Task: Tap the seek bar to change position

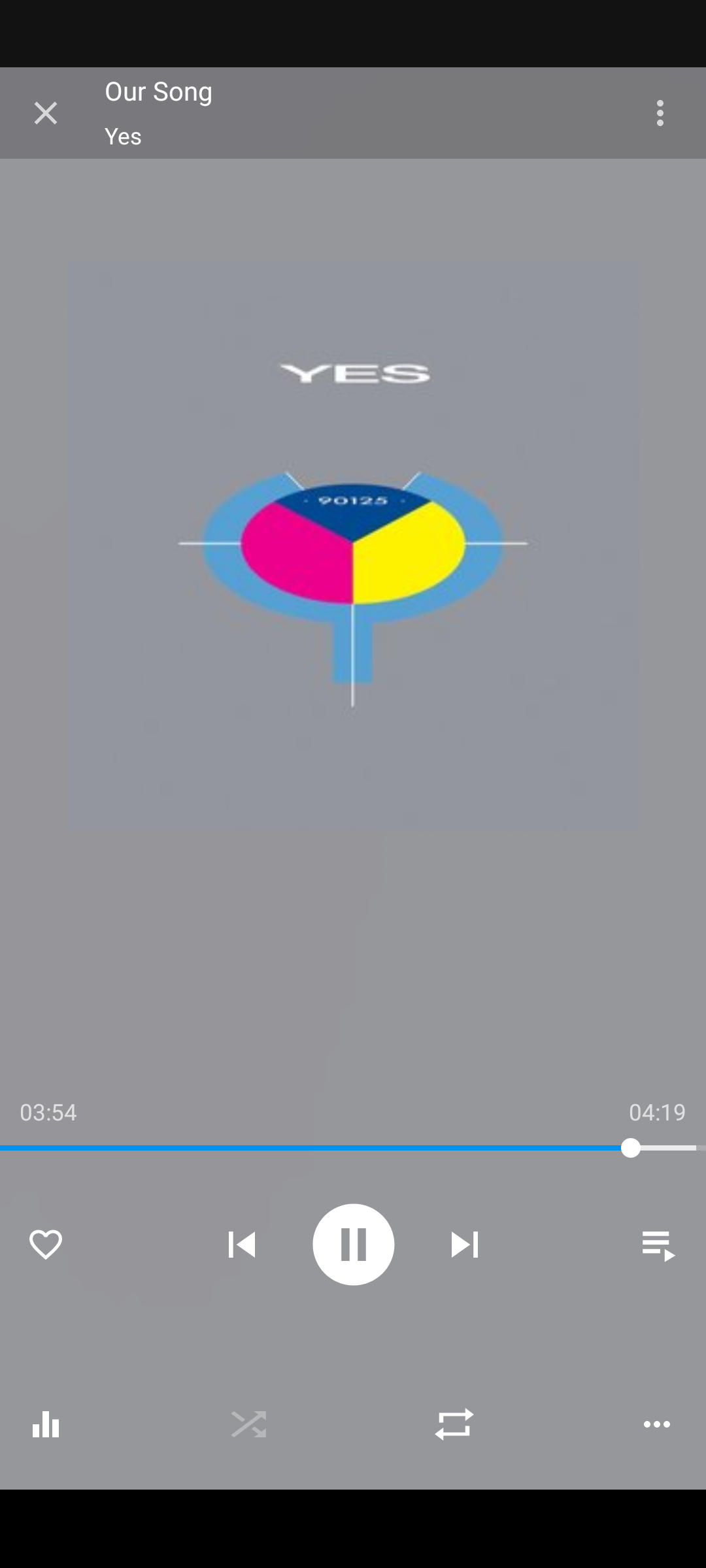Action: point(353,1148)
